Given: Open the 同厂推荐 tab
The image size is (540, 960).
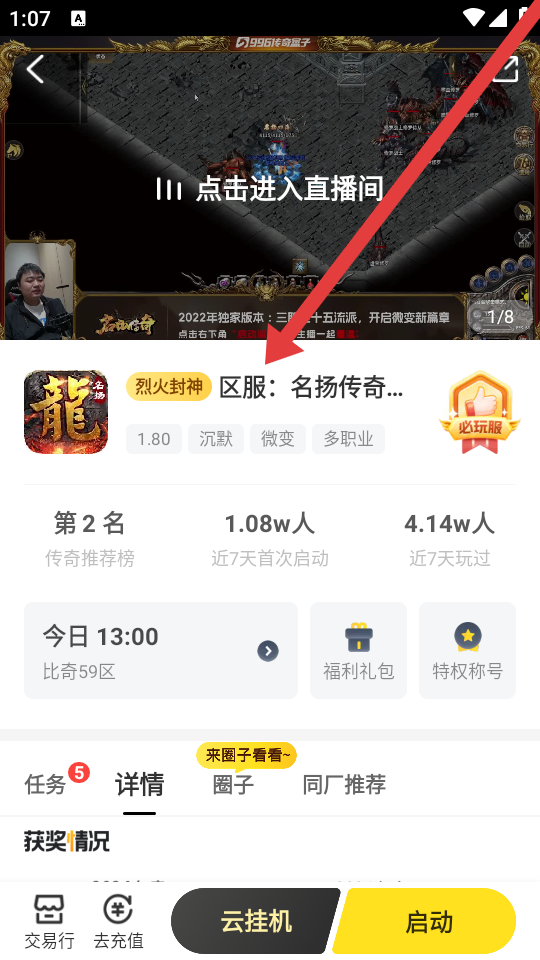Looking at the screenshot, I should 344,784.
